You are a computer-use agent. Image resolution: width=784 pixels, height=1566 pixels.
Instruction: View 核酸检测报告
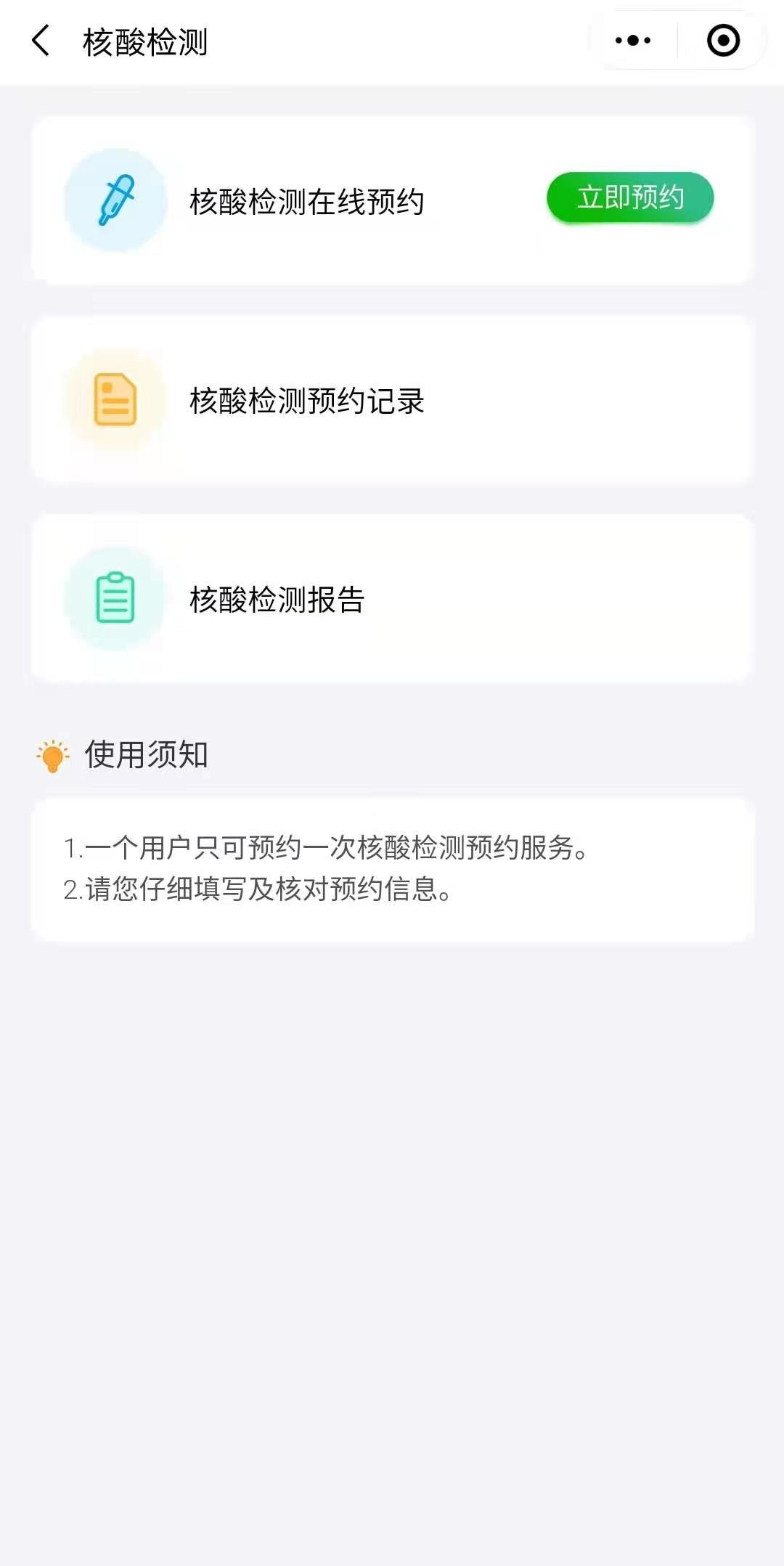coord(392,599)
